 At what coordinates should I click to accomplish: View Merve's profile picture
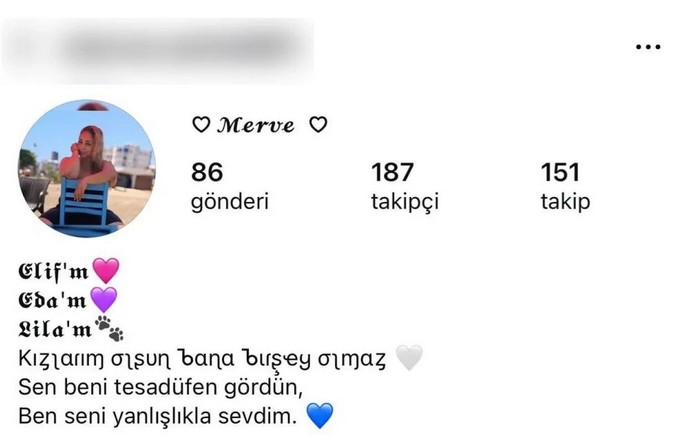(x=87, y=168)
